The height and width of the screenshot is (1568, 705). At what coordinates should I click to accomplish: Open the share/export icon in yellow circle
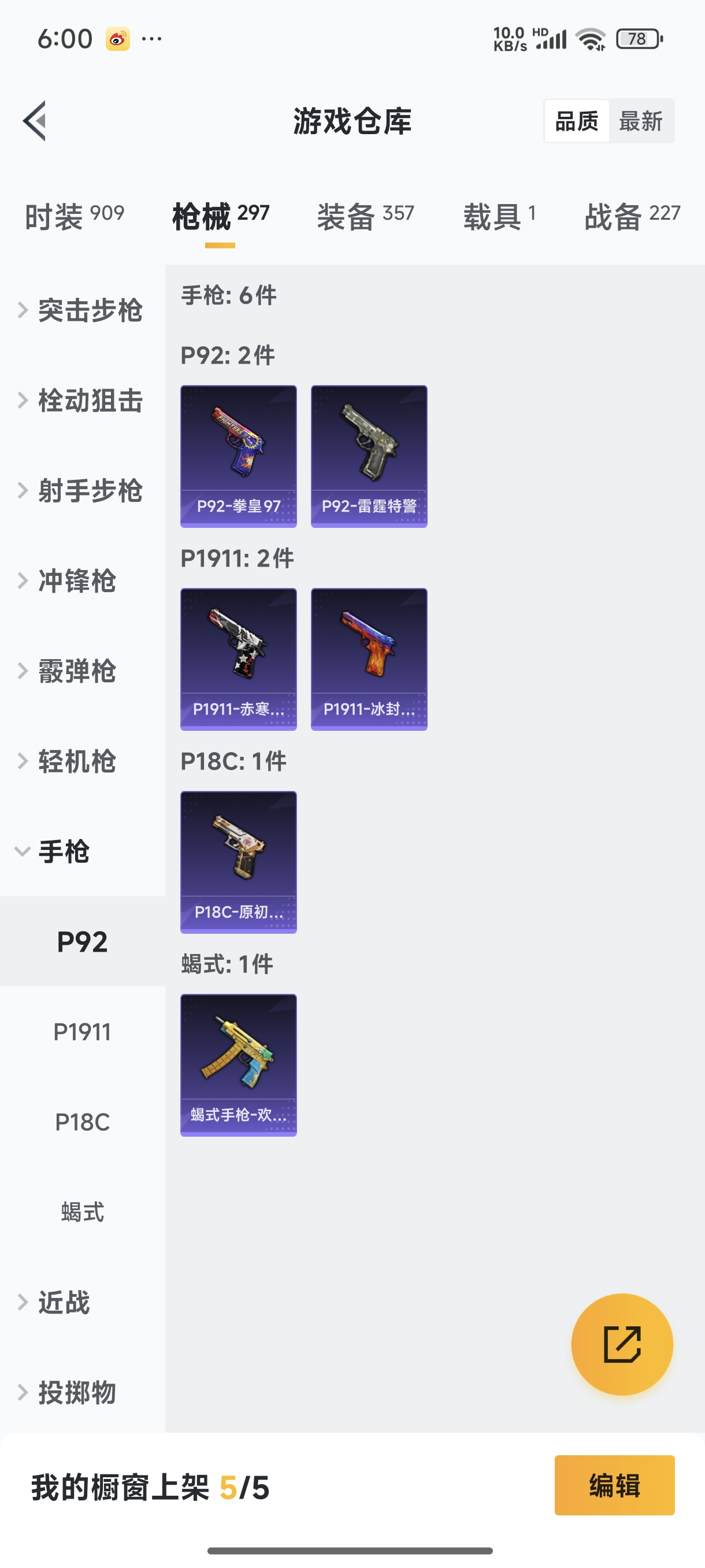[622, 1345]
